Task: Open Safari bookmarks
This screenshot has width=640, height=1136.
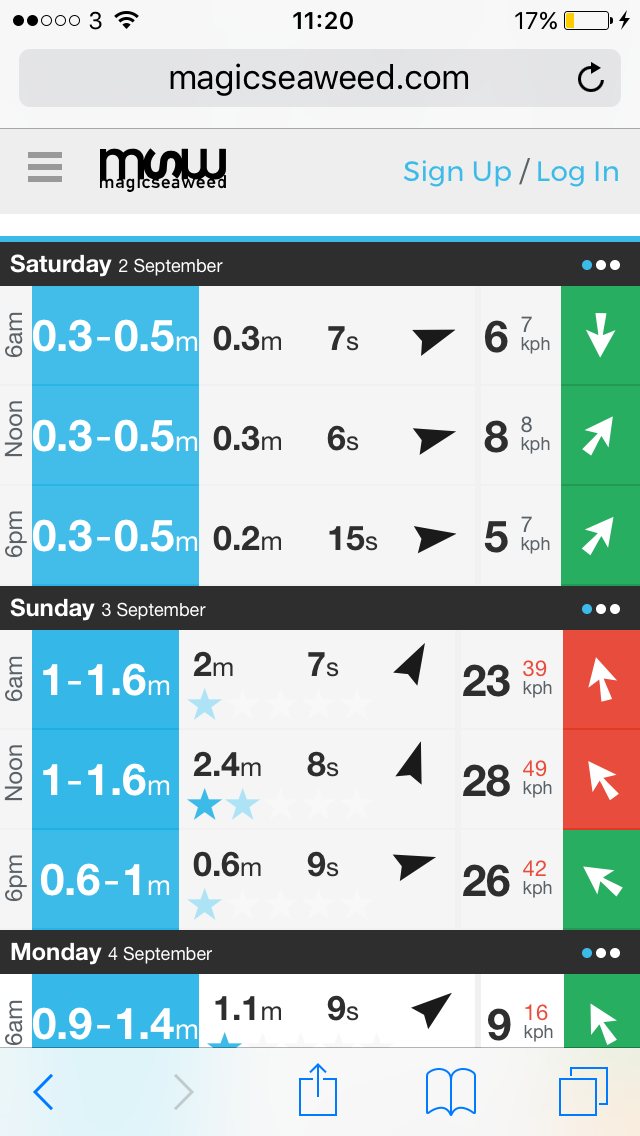Action: (x=450, y=1091)
